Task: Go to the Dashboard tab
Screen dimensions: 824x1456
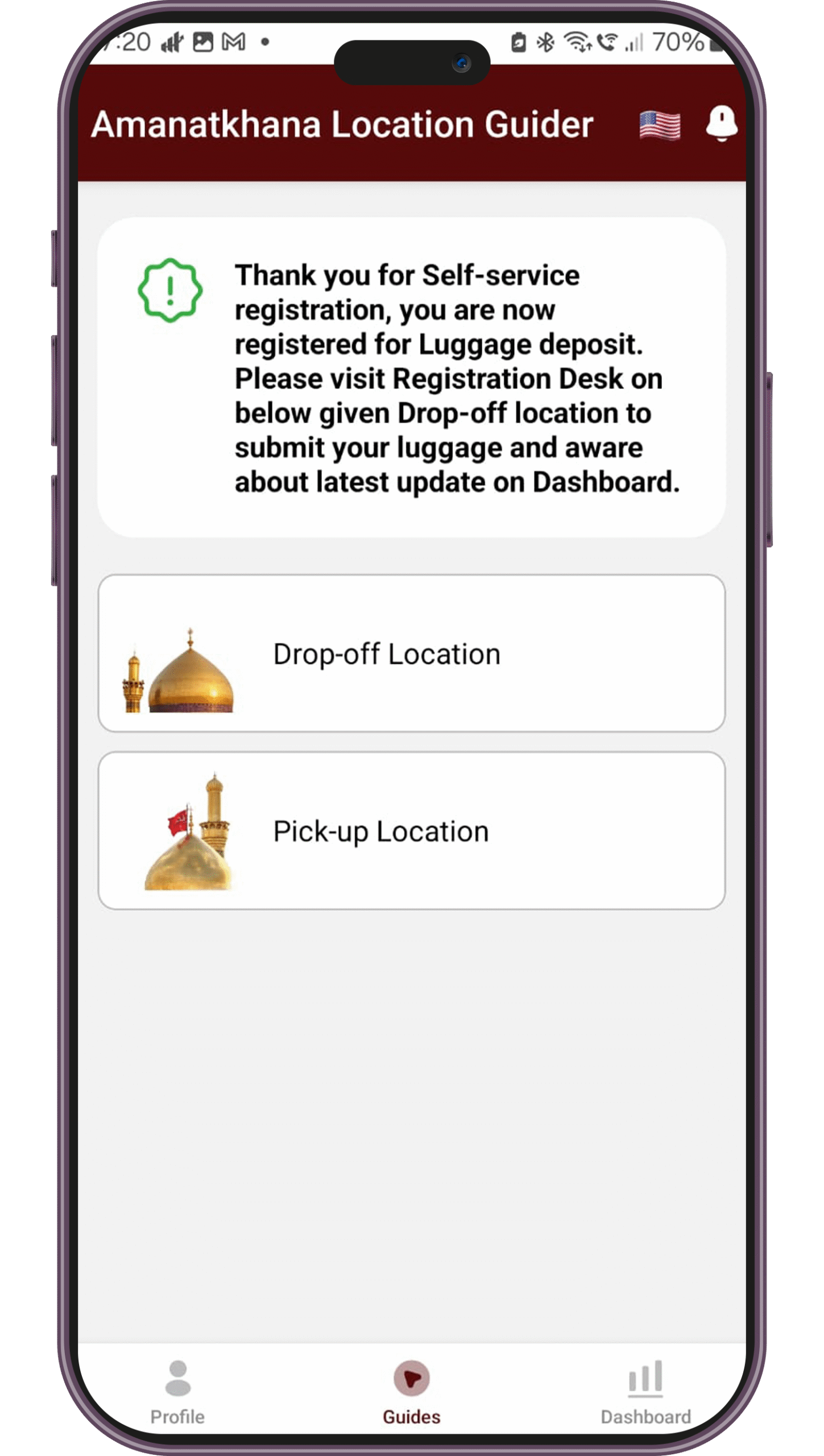Action: pyautogui.click(x=645, y=1391)
